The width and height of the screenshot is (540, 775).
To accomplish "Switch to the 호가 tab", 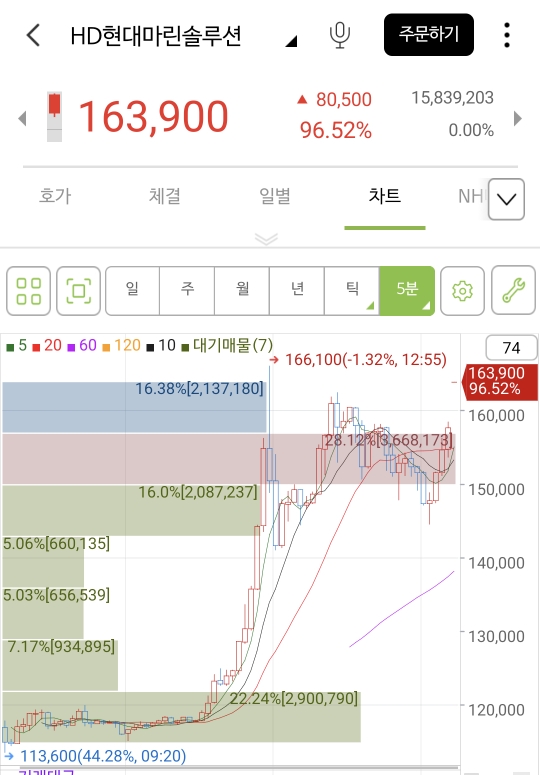I will click(x=55, y=196).
